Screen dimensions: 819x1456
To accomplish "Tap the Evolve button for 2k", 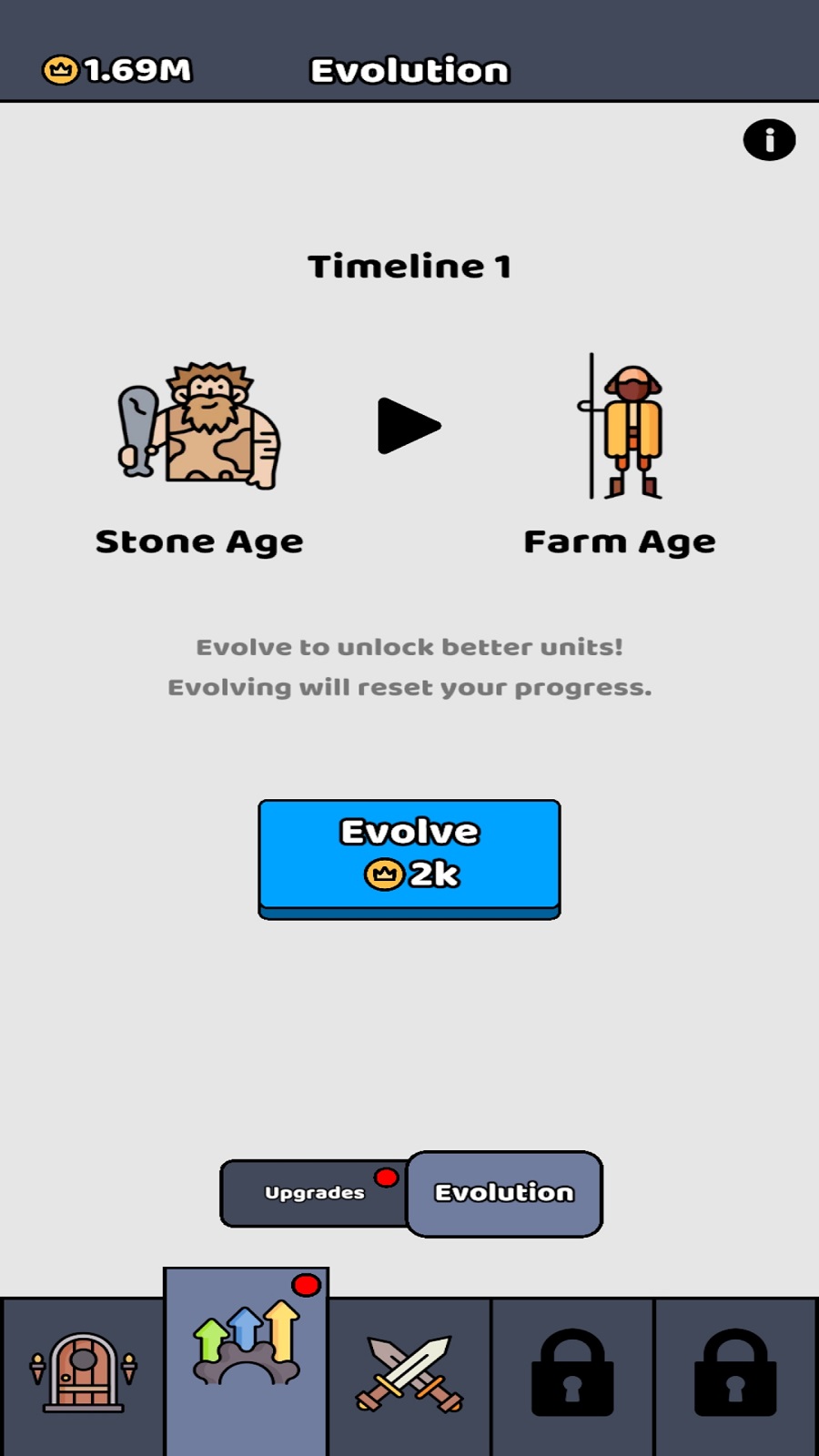I will [x=409, y=855].
